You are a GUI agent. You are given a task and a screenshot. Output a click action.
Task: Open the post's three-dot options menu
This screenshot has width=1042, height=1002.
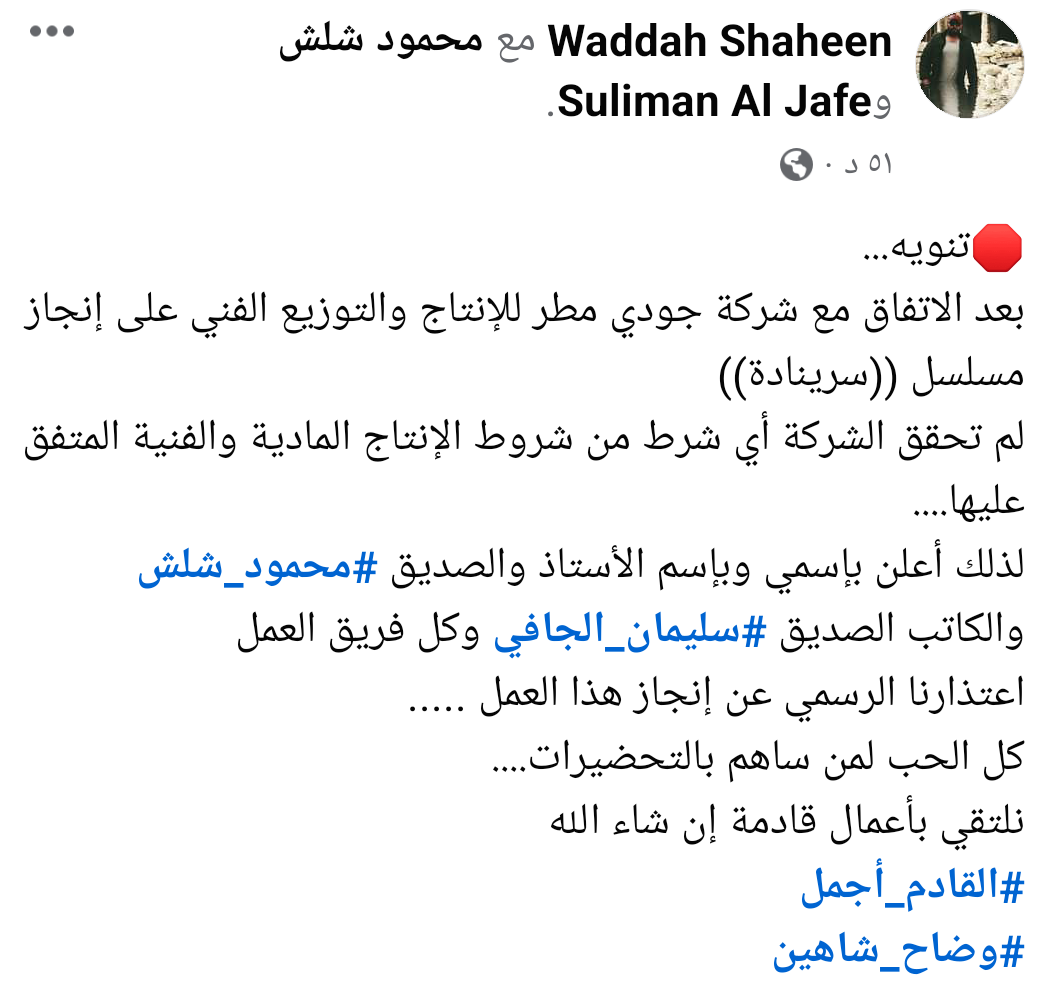pos(52,32)
